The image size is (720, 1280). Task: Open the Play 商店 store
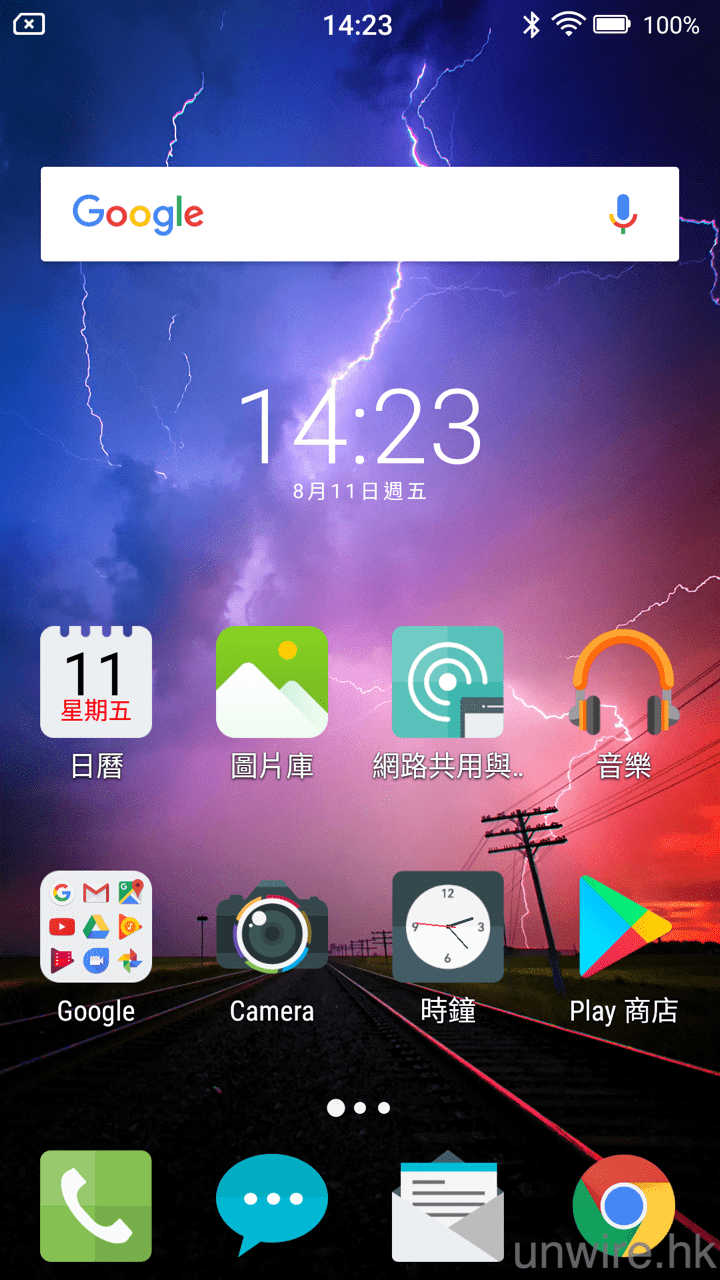pos(624,927)
